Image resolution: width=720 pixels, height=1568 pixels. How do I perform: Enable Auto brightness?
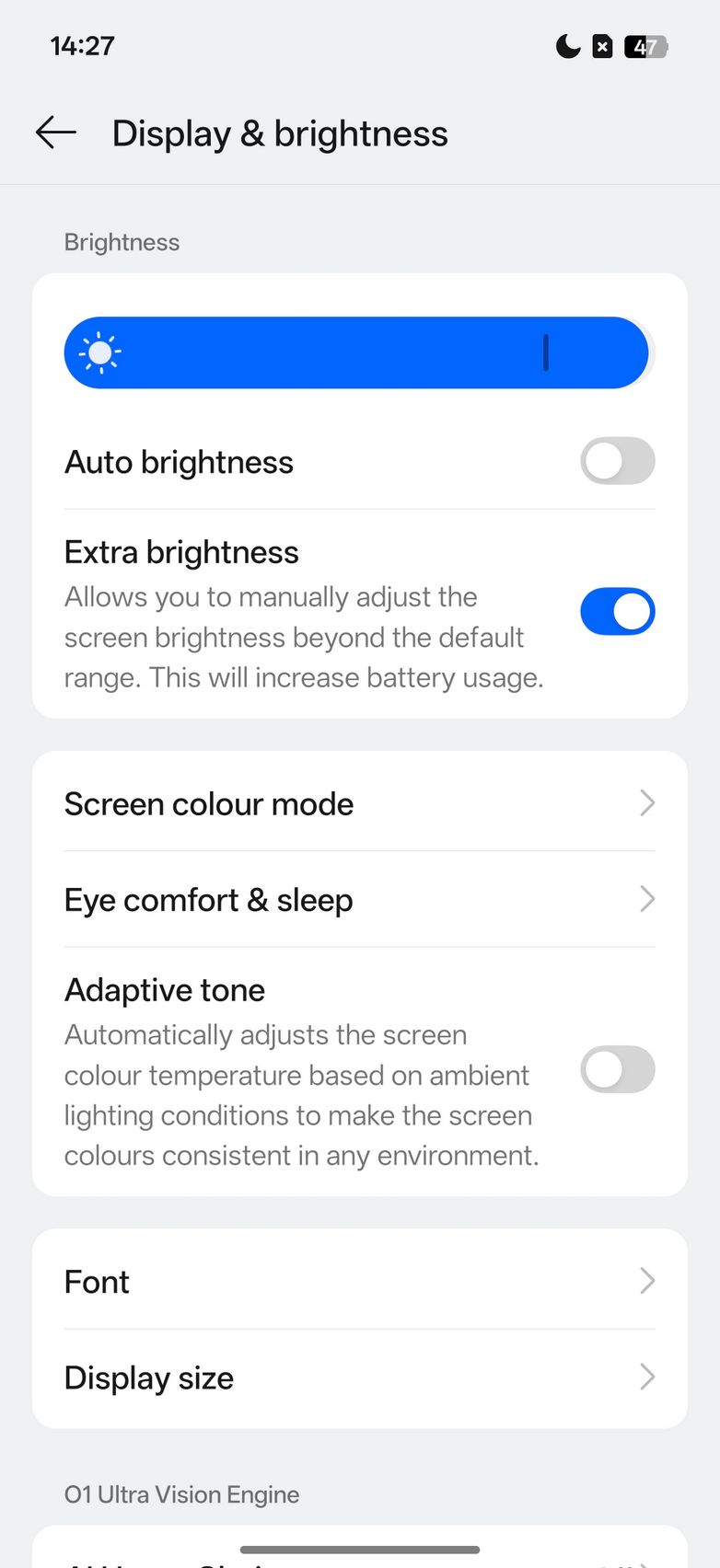617,461
